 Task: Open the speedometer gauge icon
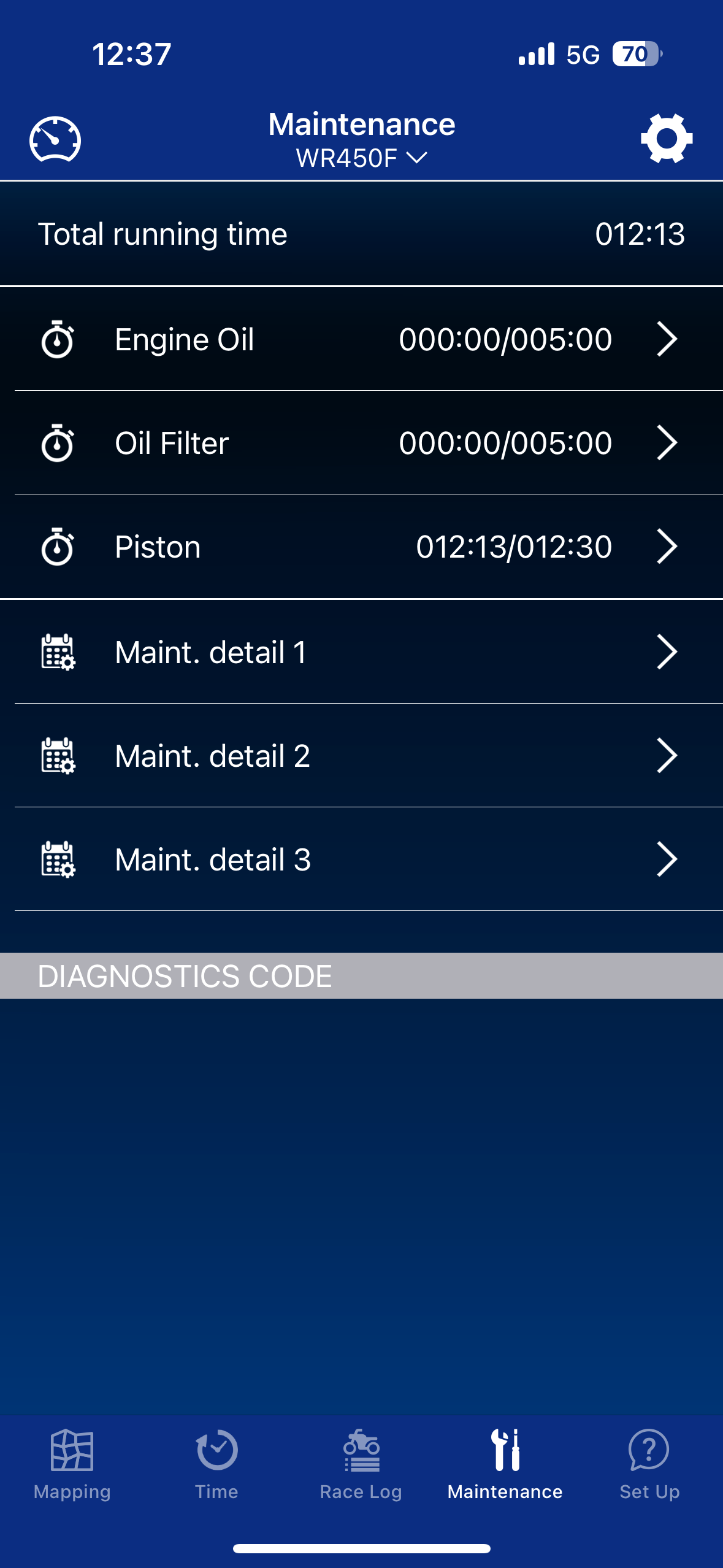(x=55, y=139)
